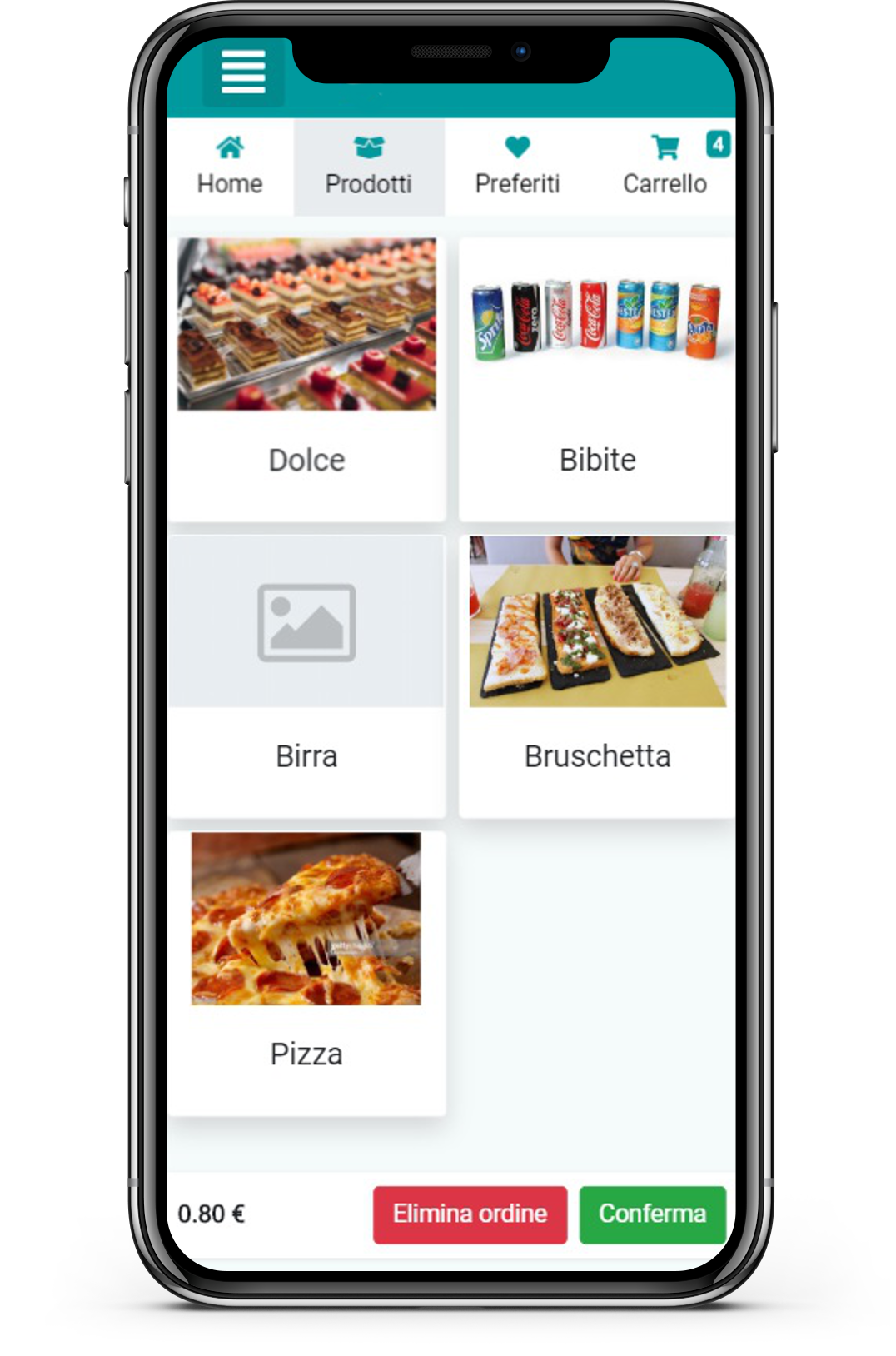Screen dimensions: 896x1356
Task: Browse the Bibite category
Action: pyautogui.click(x=597, y=379)
